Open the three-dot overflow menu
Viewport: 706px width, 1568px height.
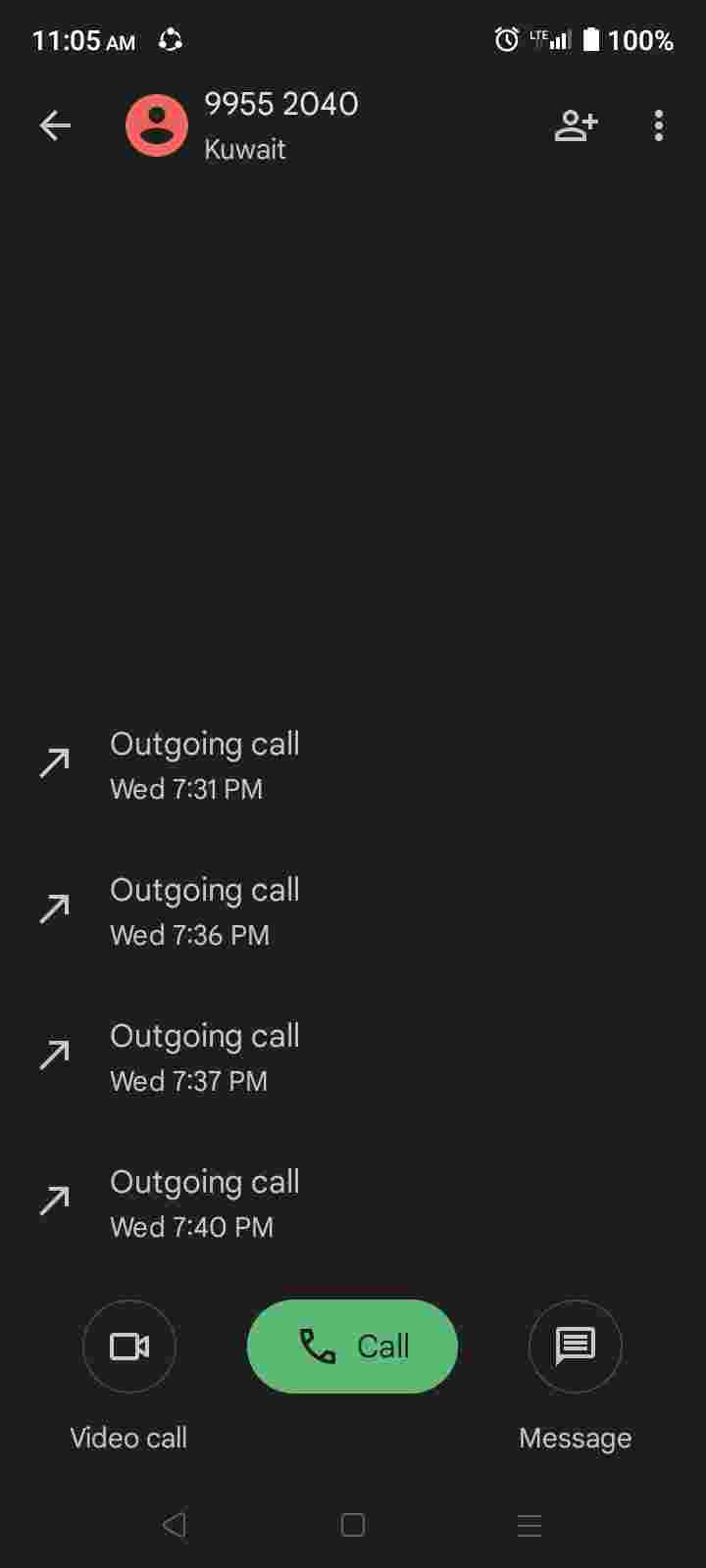(x=658, y=125)
